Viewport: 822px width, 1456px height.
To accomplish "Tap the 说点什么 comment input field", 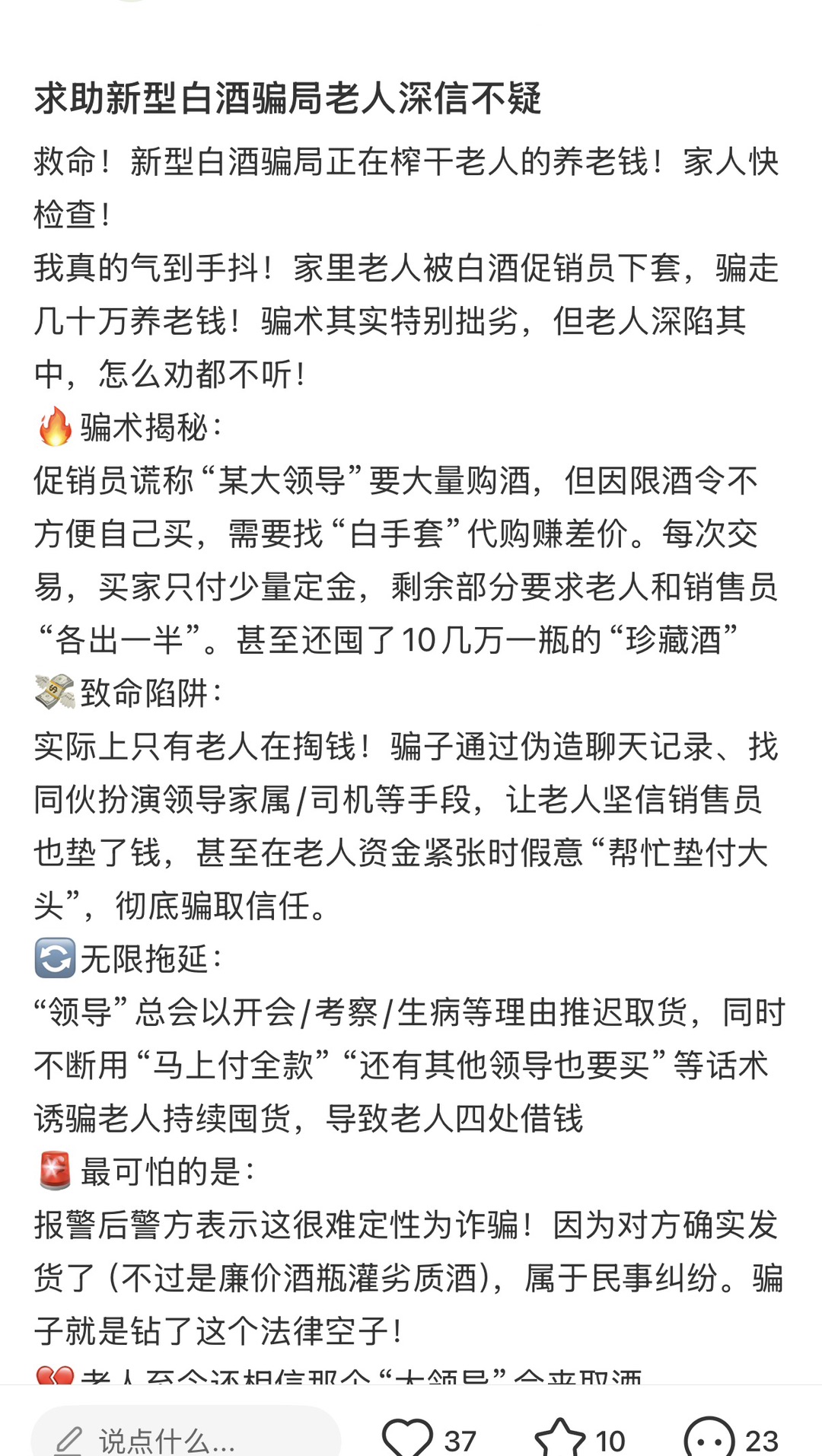I will (186, 1435).
